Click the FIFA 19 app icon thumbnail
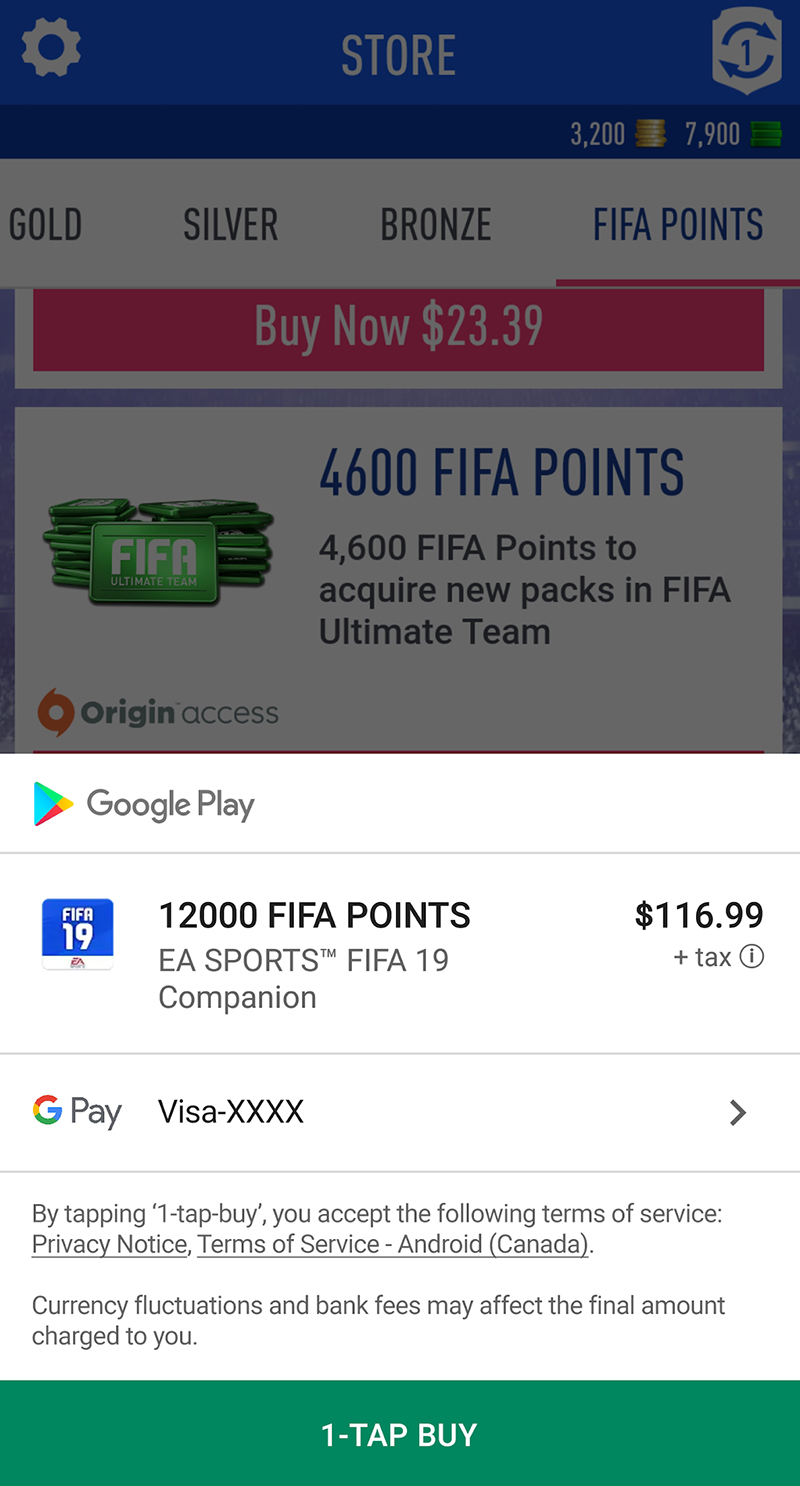The height and width of the screenshot is (1486, 800). coord(78,935)
